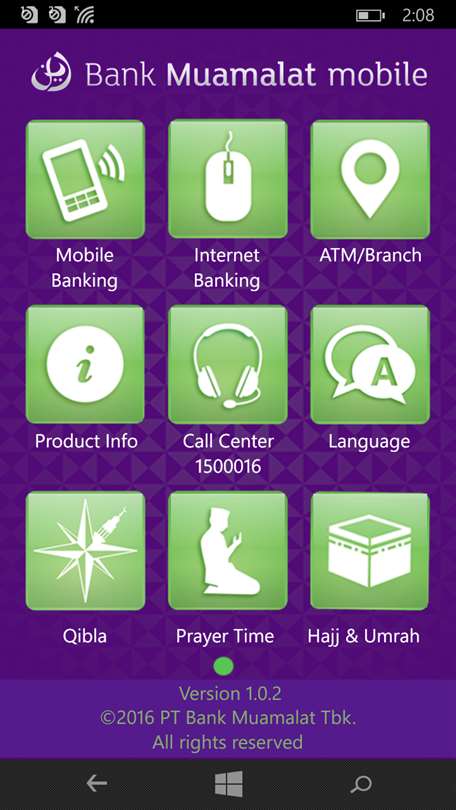Open Hajj & Umrah section
Screen dimensions: 456x810
pos(370,551)
